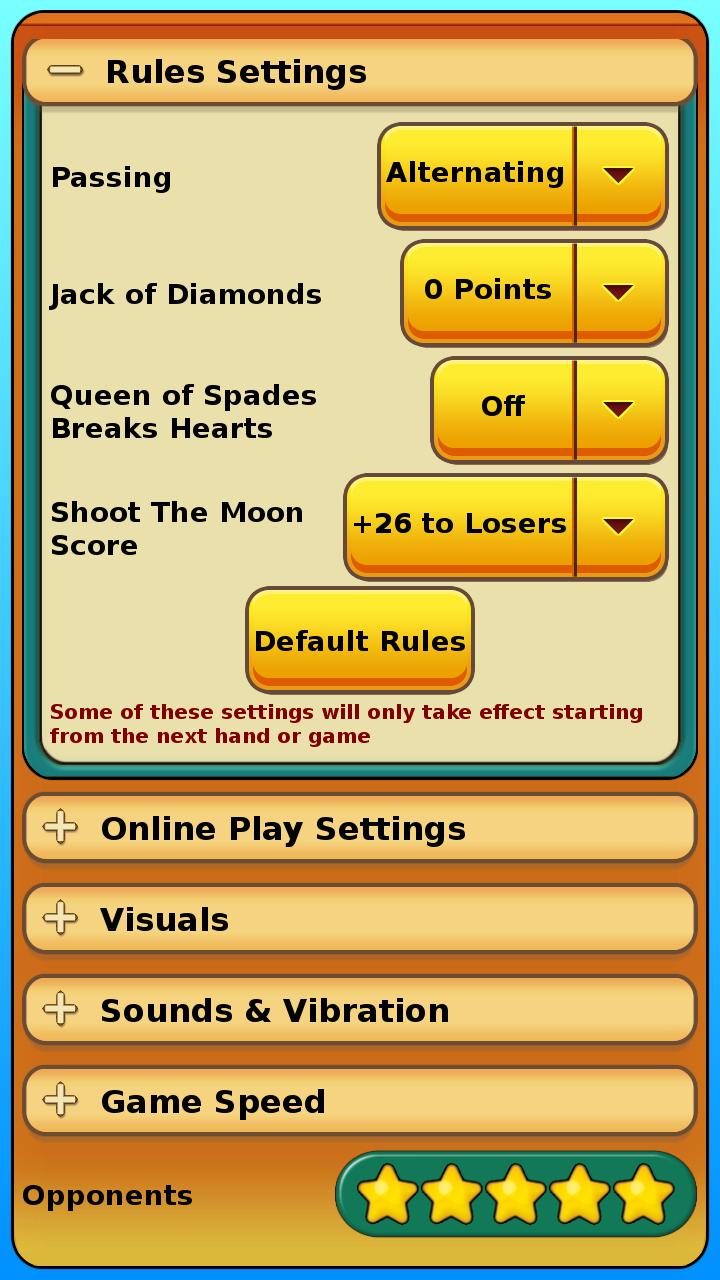Set the Opponents star difficulty rating
The image size is (720, 1280).
(x=515, y=1194)
